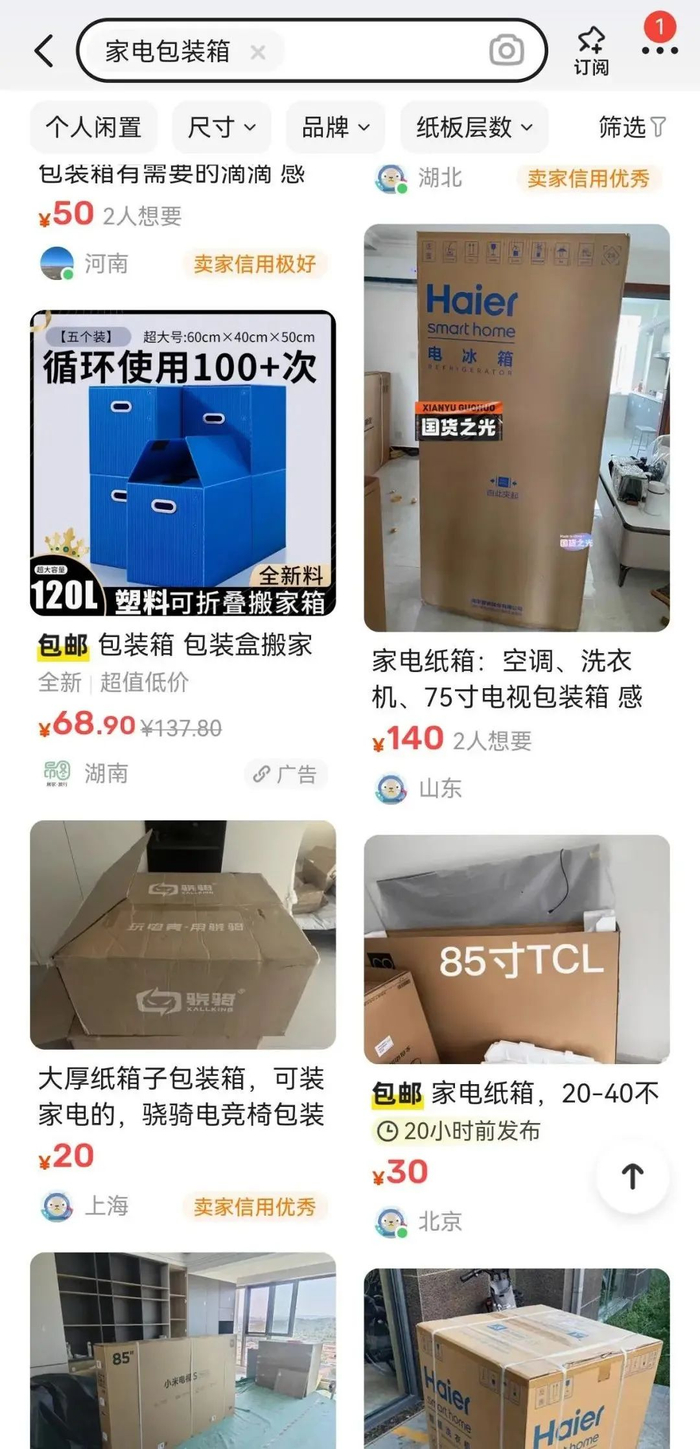700x1449 pixels.
Task: Clear the 家电包装箱 search term
Action: pos(258,52)
